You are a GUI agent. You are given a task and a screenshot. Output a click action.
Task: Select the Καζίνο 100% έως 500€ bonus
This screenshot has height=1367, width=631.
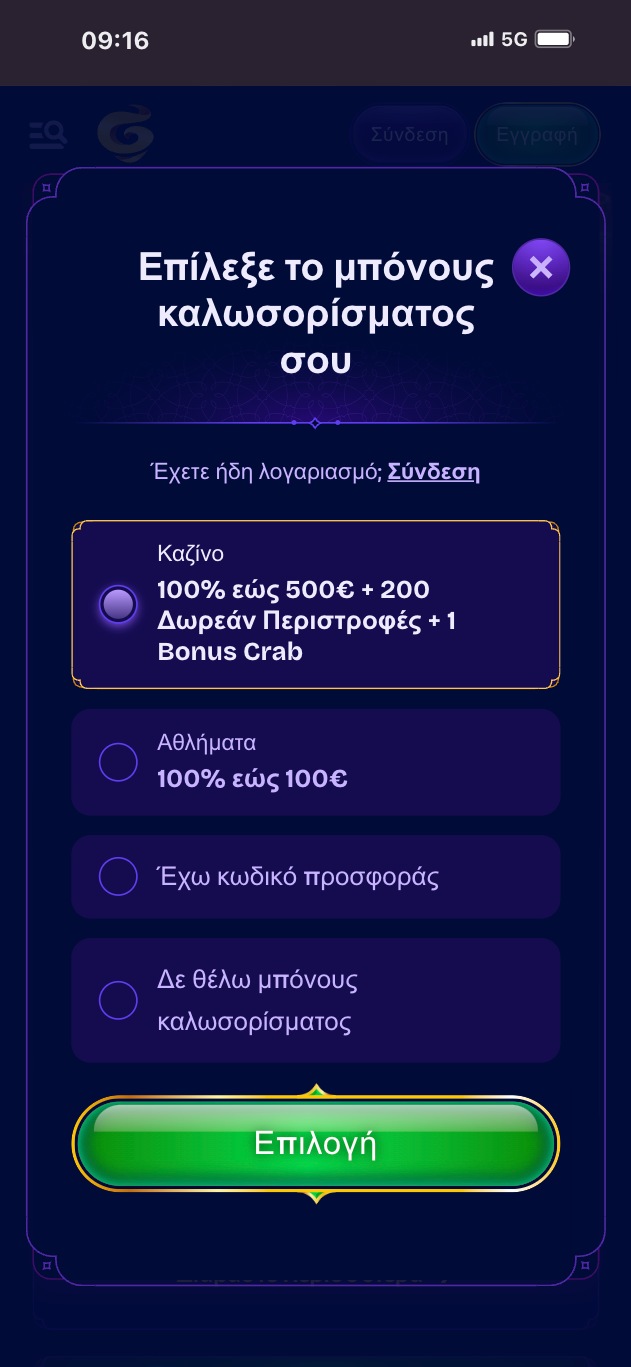[x=118, y=604]
